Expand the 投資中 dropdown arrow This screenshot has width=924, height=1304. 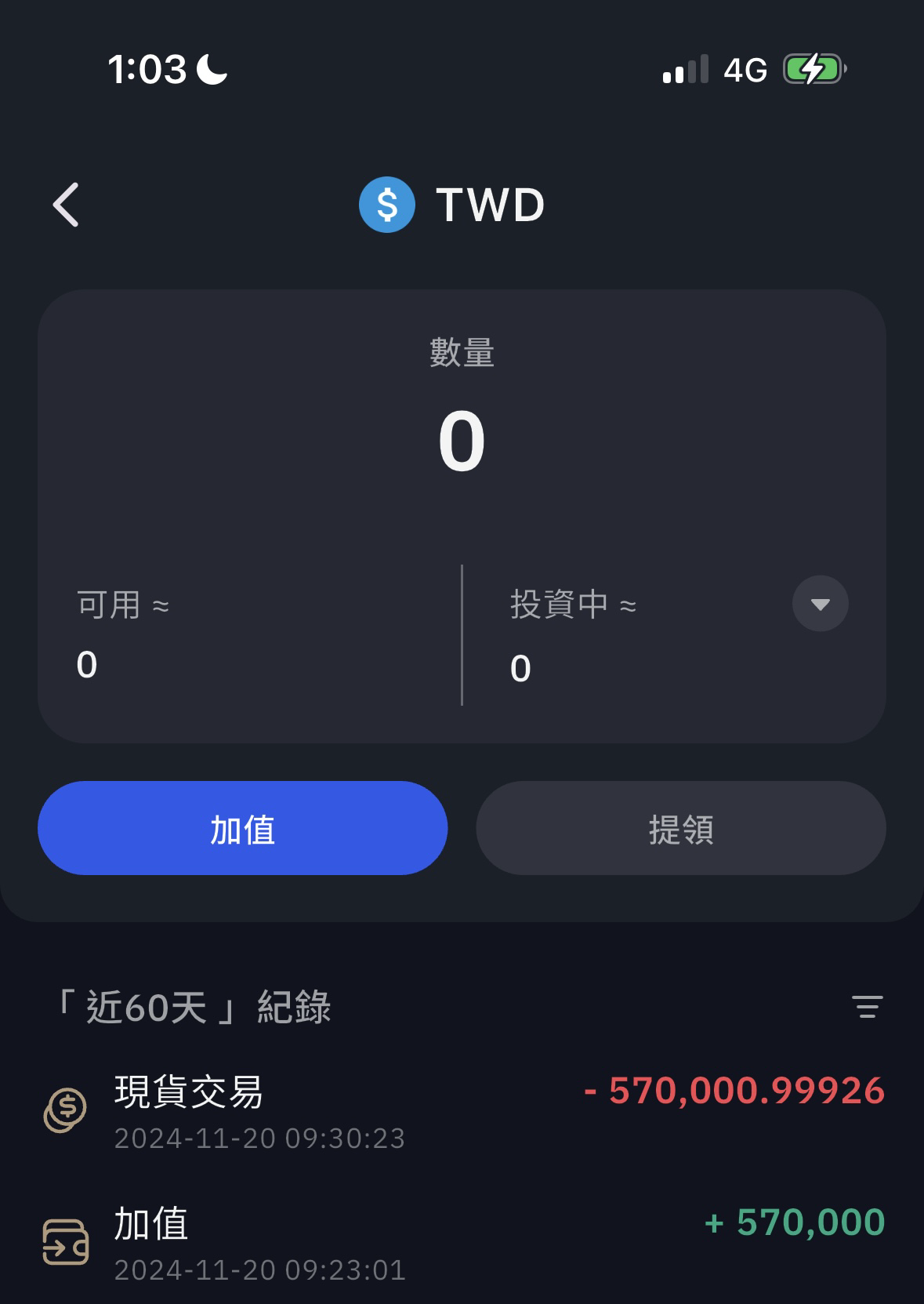(820, 604)
